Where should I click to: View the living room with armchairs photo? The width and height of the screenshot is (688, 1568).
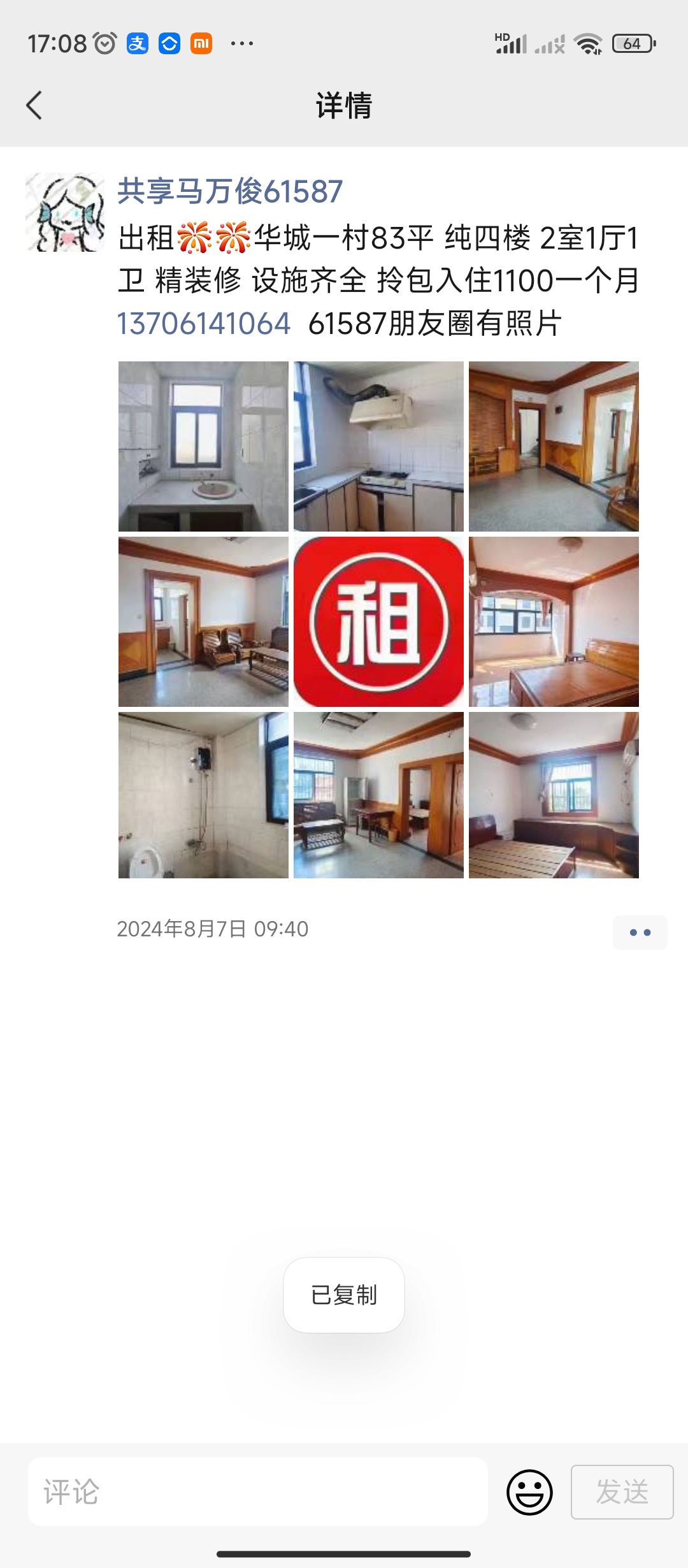click(203, 621)
